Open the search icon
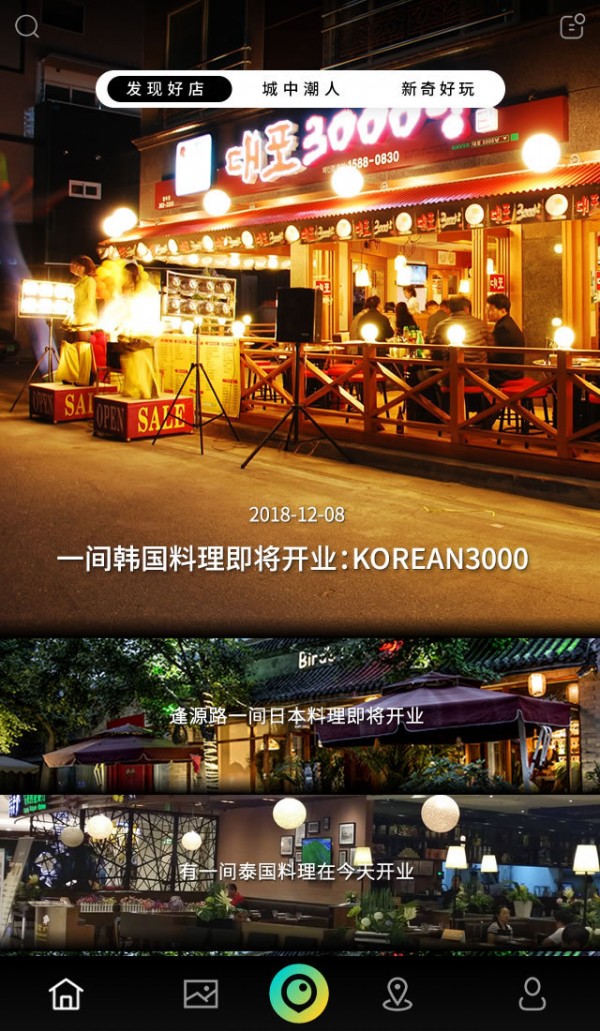Screen dimensions: 600x1031 tap(27, 27)
